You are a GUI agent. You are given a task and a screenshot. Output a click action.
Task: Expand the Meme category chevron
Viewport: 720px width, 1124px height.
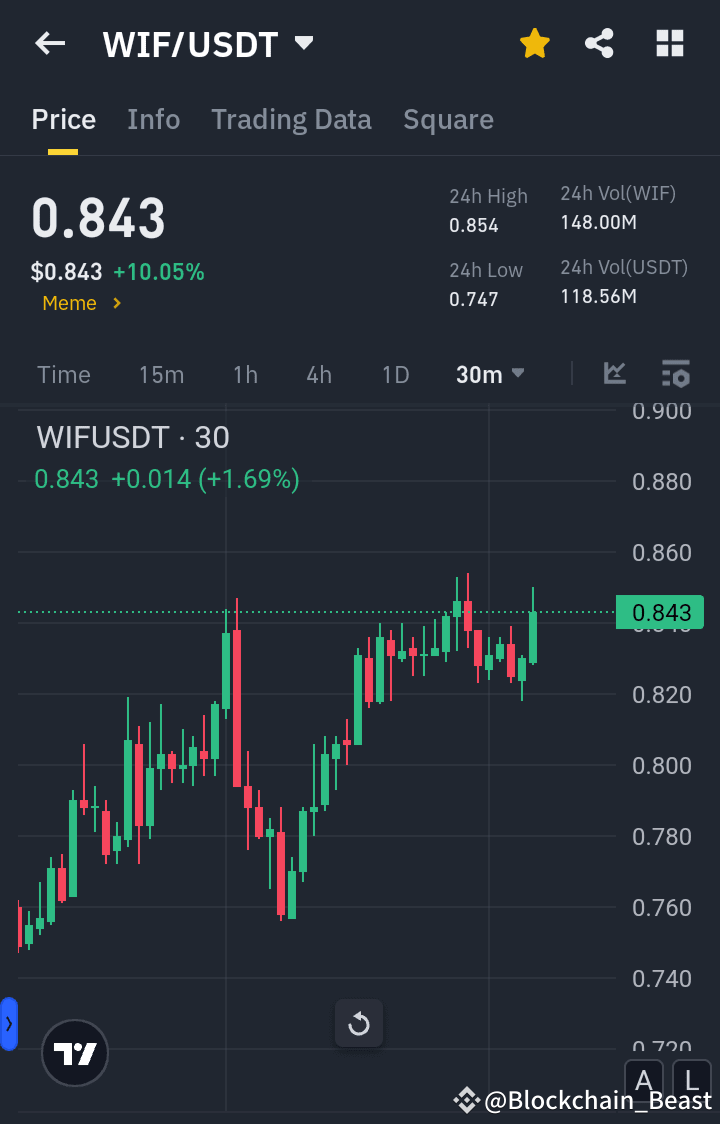pyautogui.click(x=117, y=303)
